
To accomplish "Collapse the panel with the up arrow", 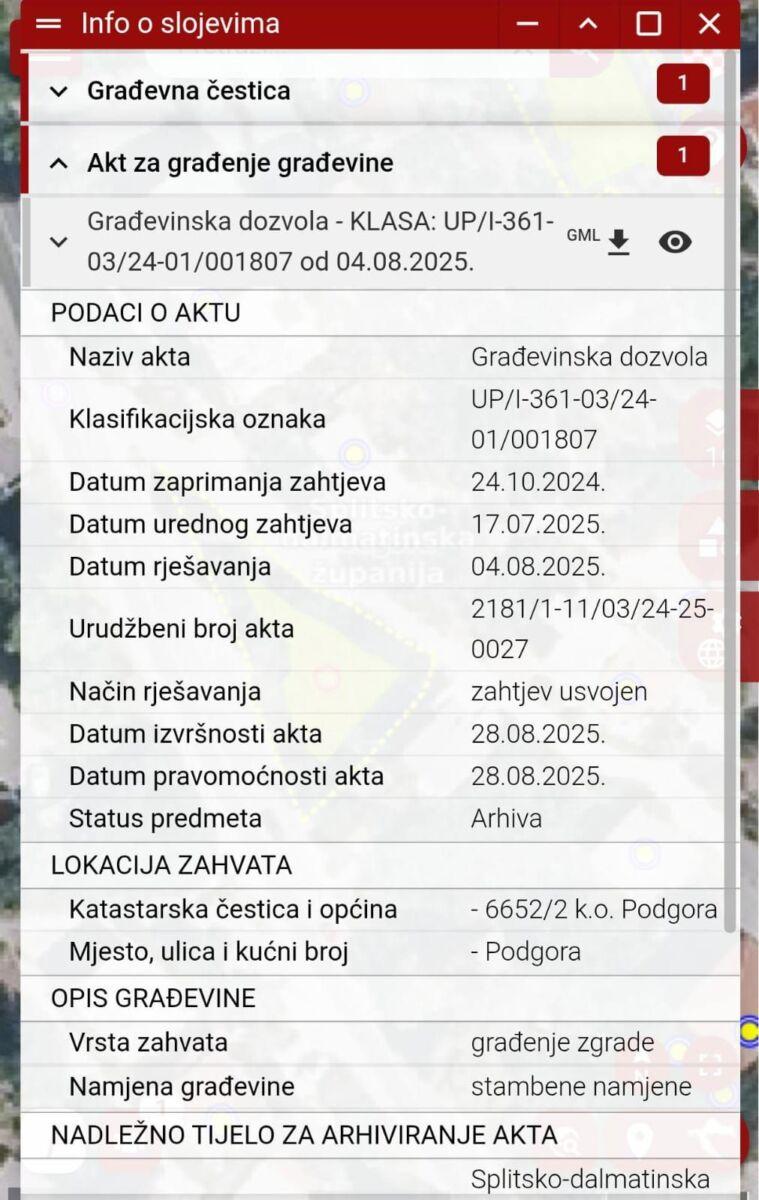I will pos(588,24).
